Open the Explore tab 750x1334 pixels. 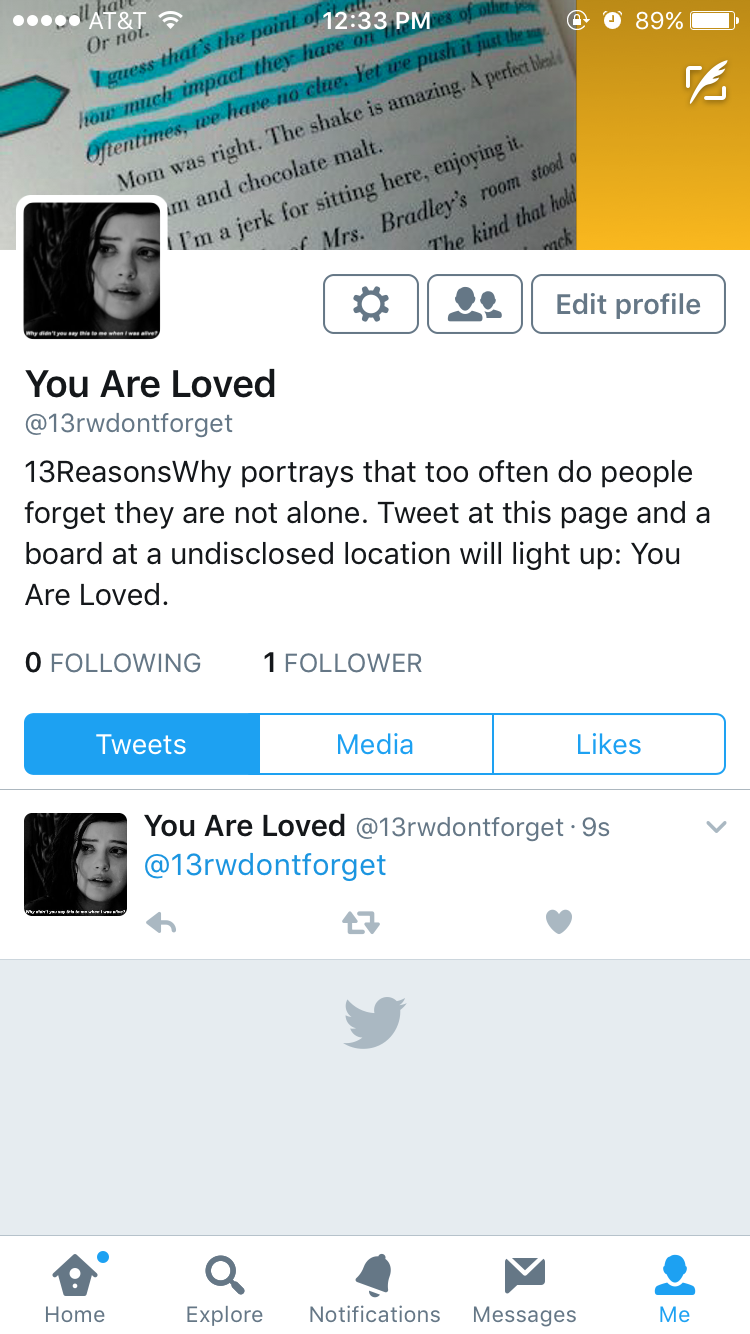tap(224, 1288)
